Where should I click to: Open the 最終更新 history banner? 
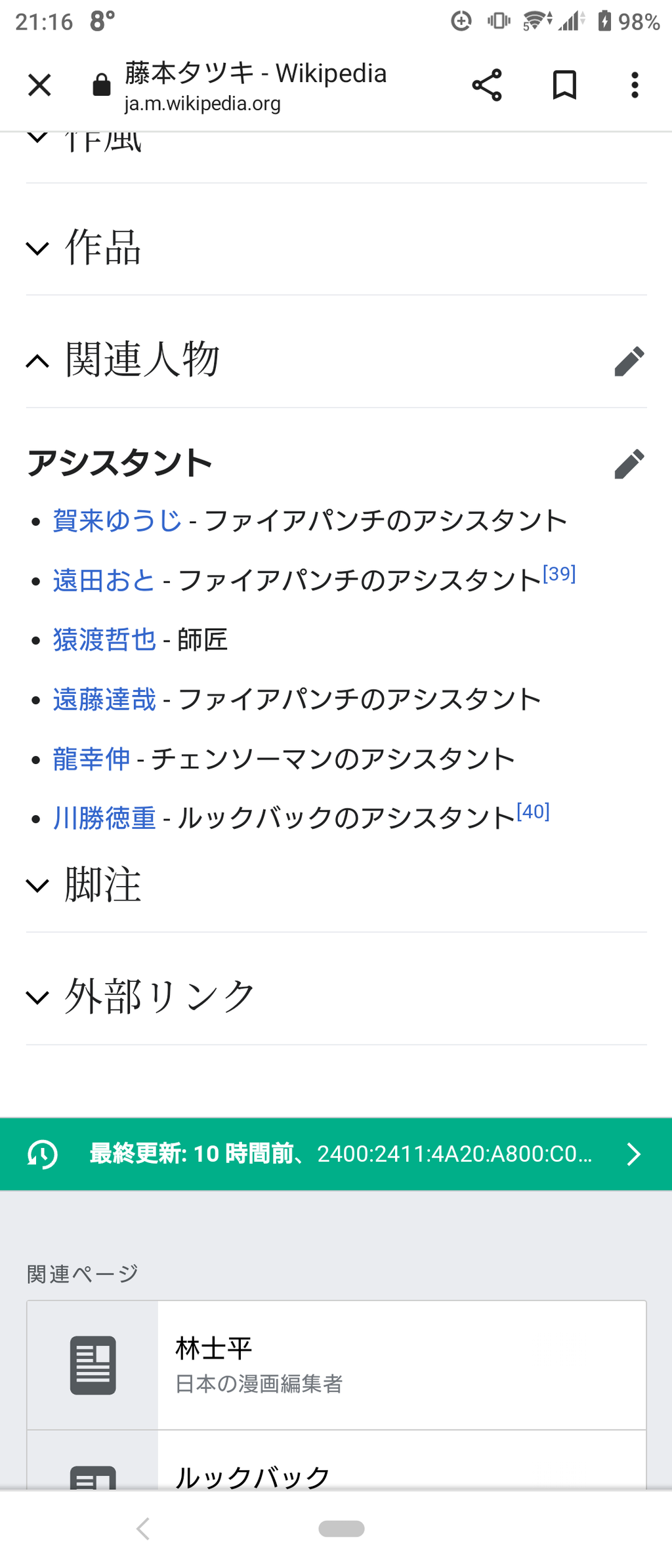tap(336, 1154)
